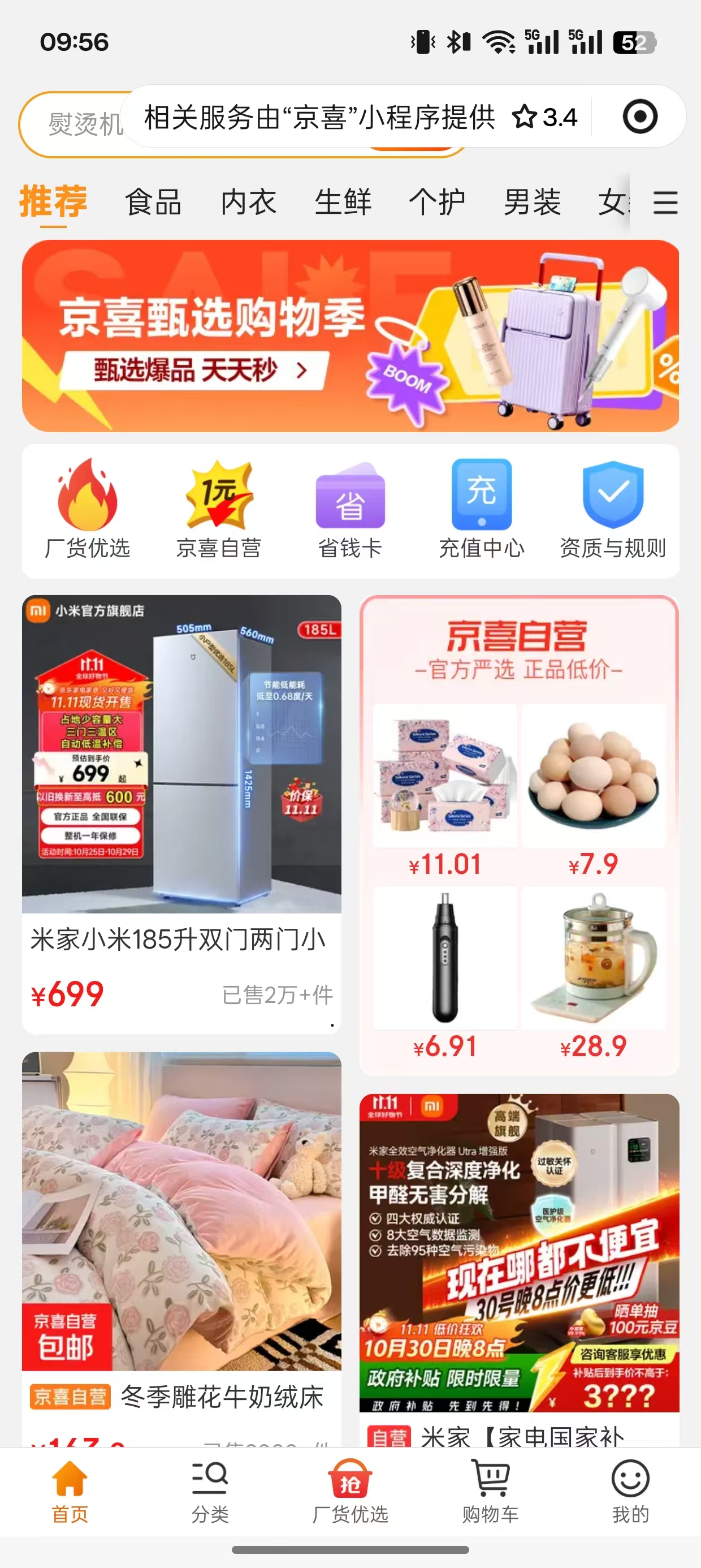This screenshot has height=1568, width=701.
Task: Go to the 男装 tab
Action: 532,202
